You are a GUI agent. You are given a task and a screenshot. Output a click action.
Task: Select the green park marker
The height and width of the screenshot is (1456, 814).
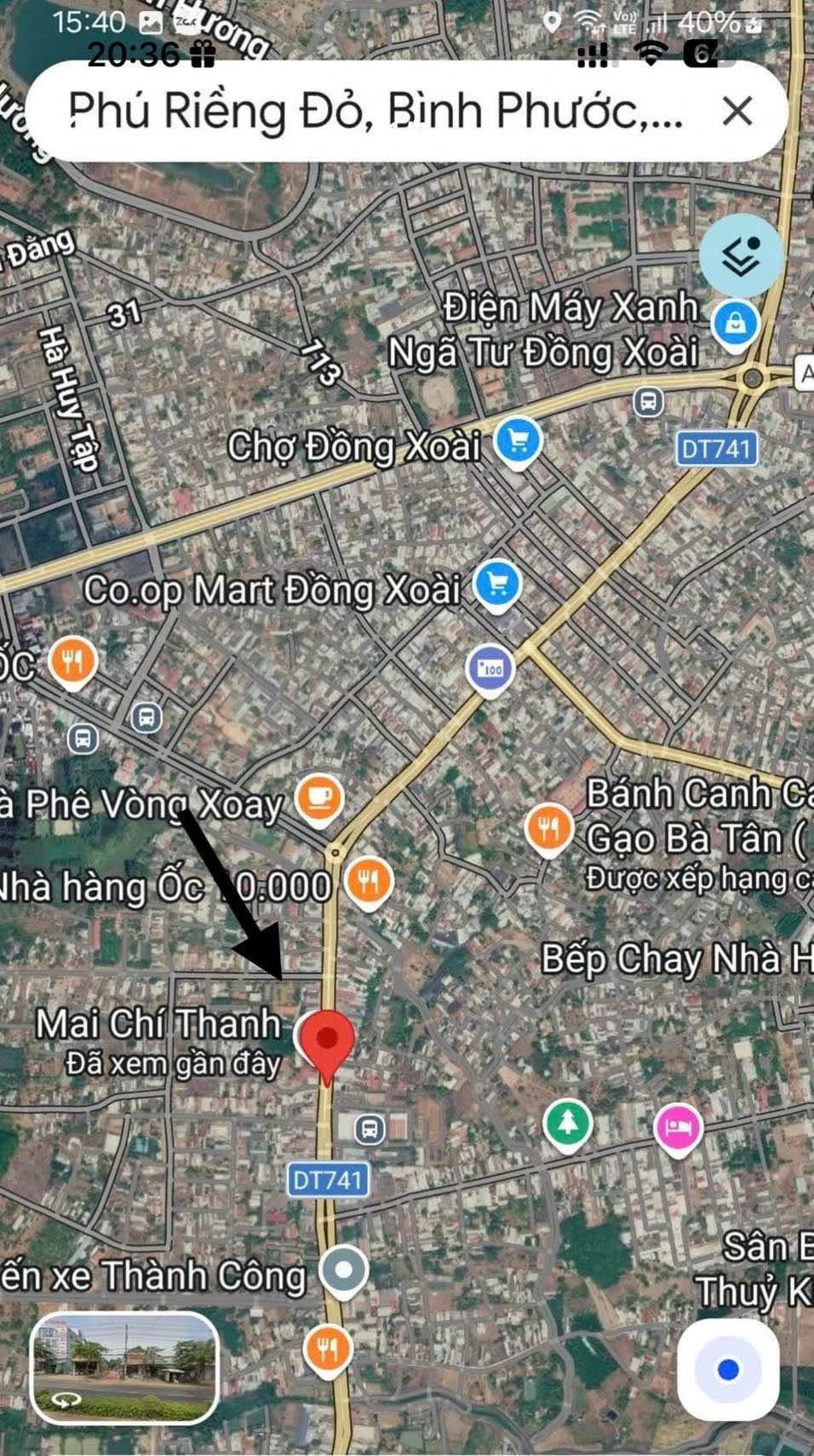coord(568,1125)
